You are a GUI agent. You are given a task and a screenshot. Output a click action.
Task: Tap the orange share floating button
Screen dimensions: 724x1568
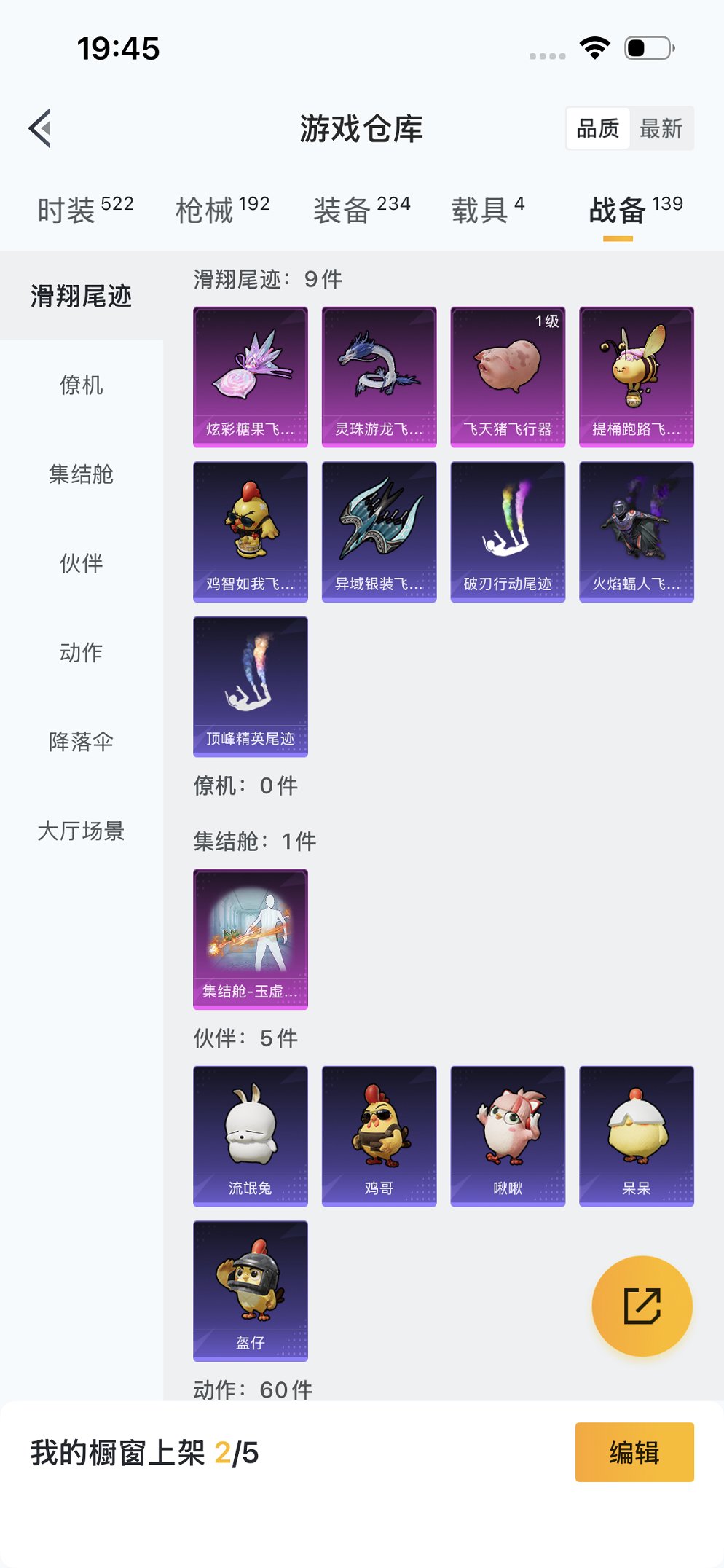[x=642, y=1306]
